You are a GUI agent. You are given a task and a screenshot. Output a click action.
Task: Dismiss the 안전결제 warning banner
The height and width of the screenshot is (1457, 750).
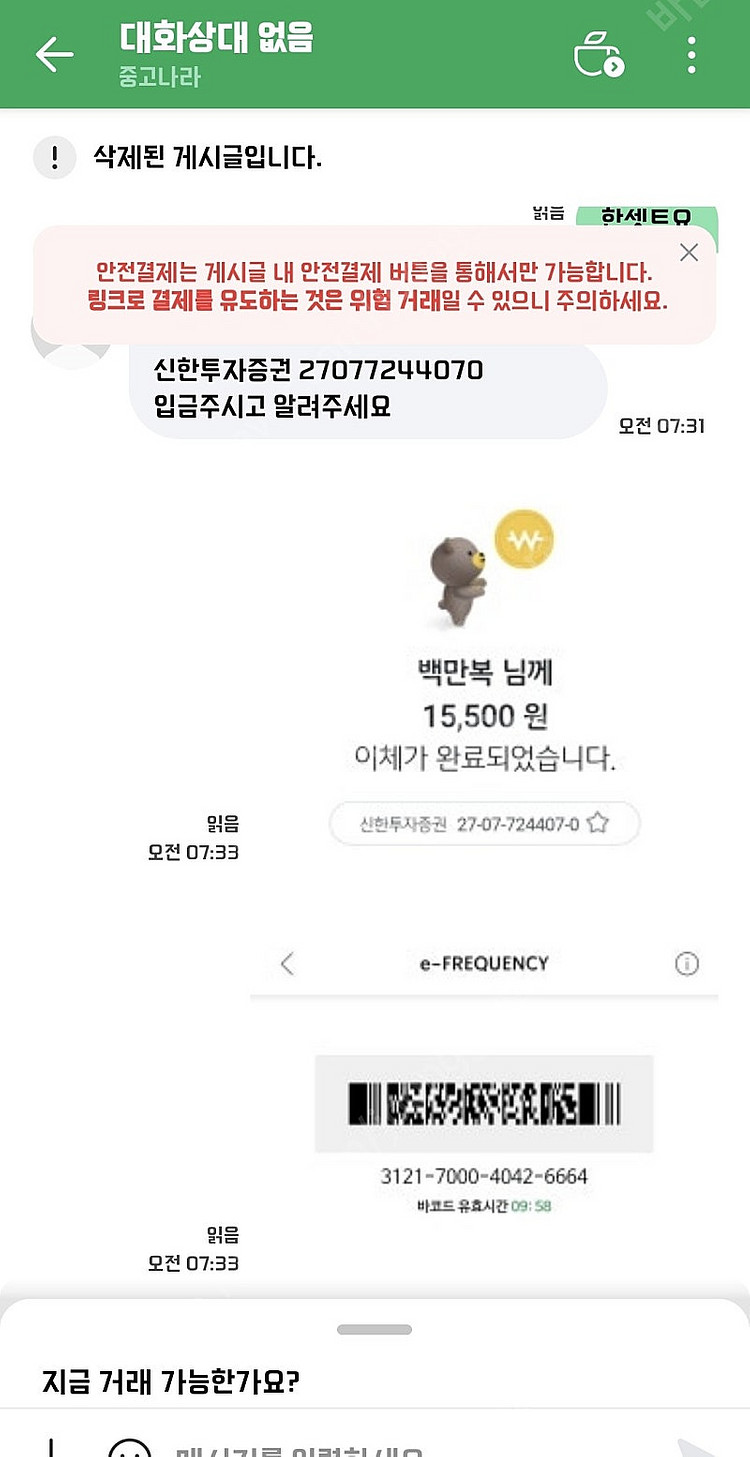pyautogui.click(x=688, y=253)
